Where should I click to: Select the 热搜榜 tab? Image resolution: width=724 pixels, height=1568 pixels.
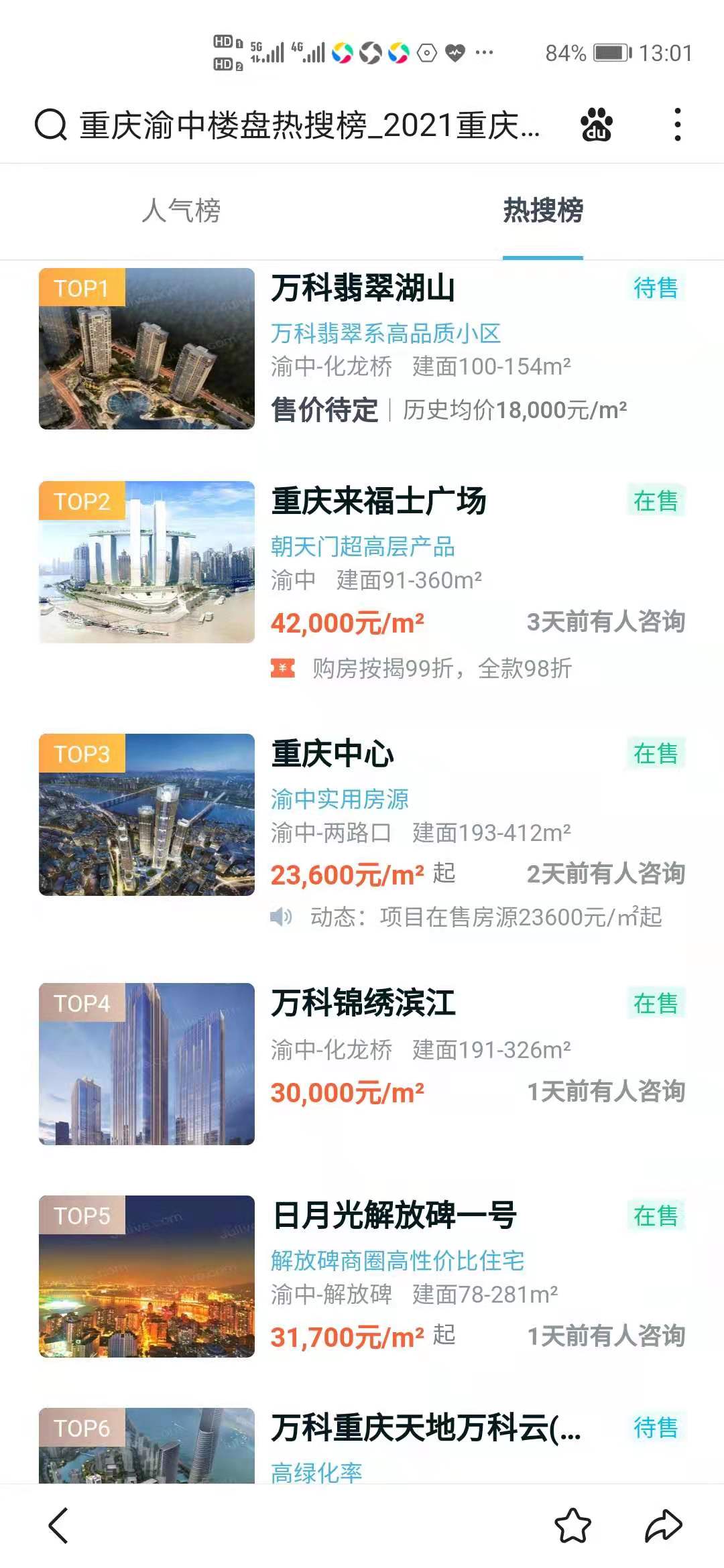[543, 210]
